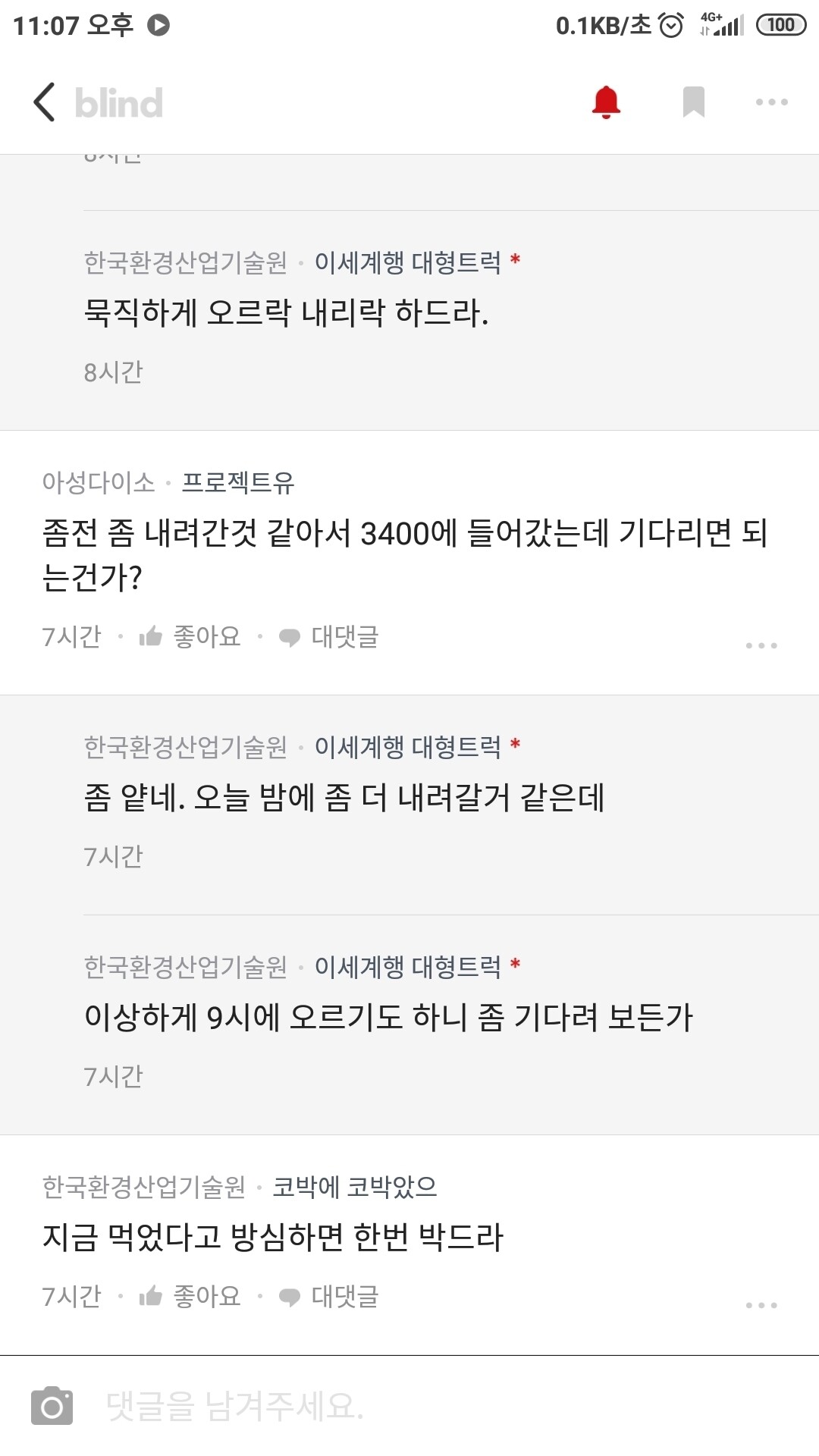Open options menu on the bottom comment
The height and width of the screenshot is (1456, 819).
click(761, 1303)
